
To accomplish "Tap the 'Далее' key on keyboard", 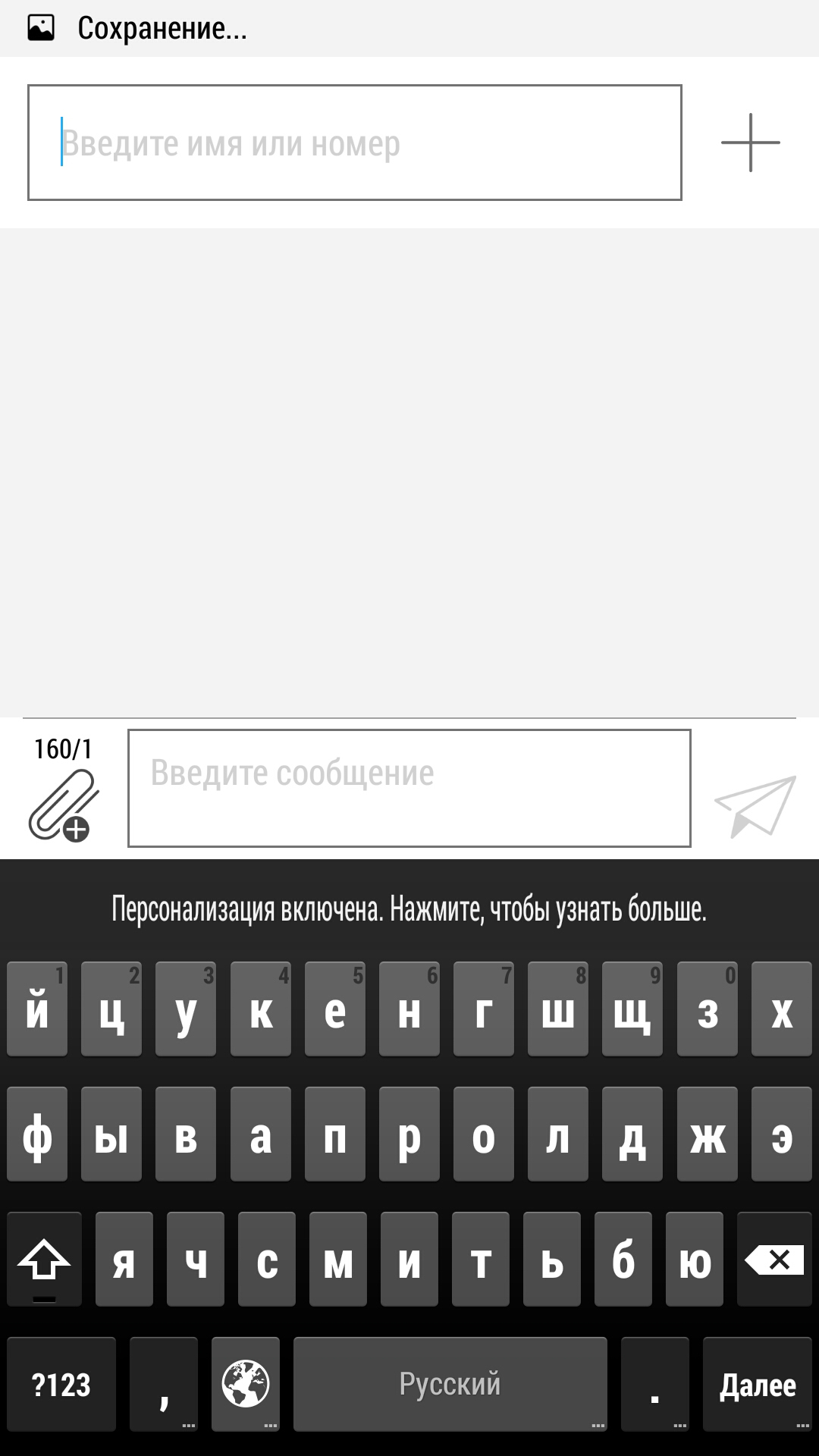I will point(757,1385).
